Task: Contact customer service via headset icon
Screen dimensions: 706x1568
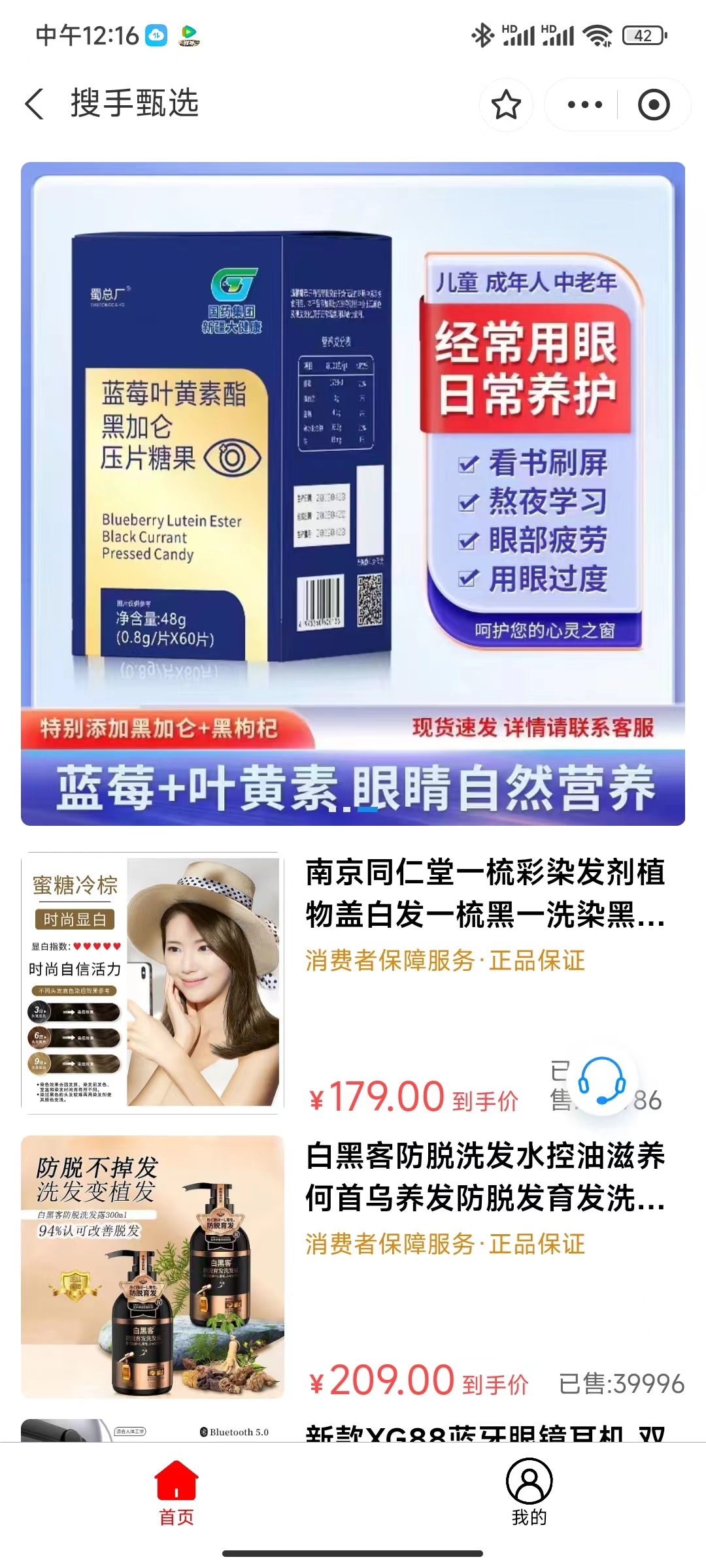Action: [x=601, y=1081]
